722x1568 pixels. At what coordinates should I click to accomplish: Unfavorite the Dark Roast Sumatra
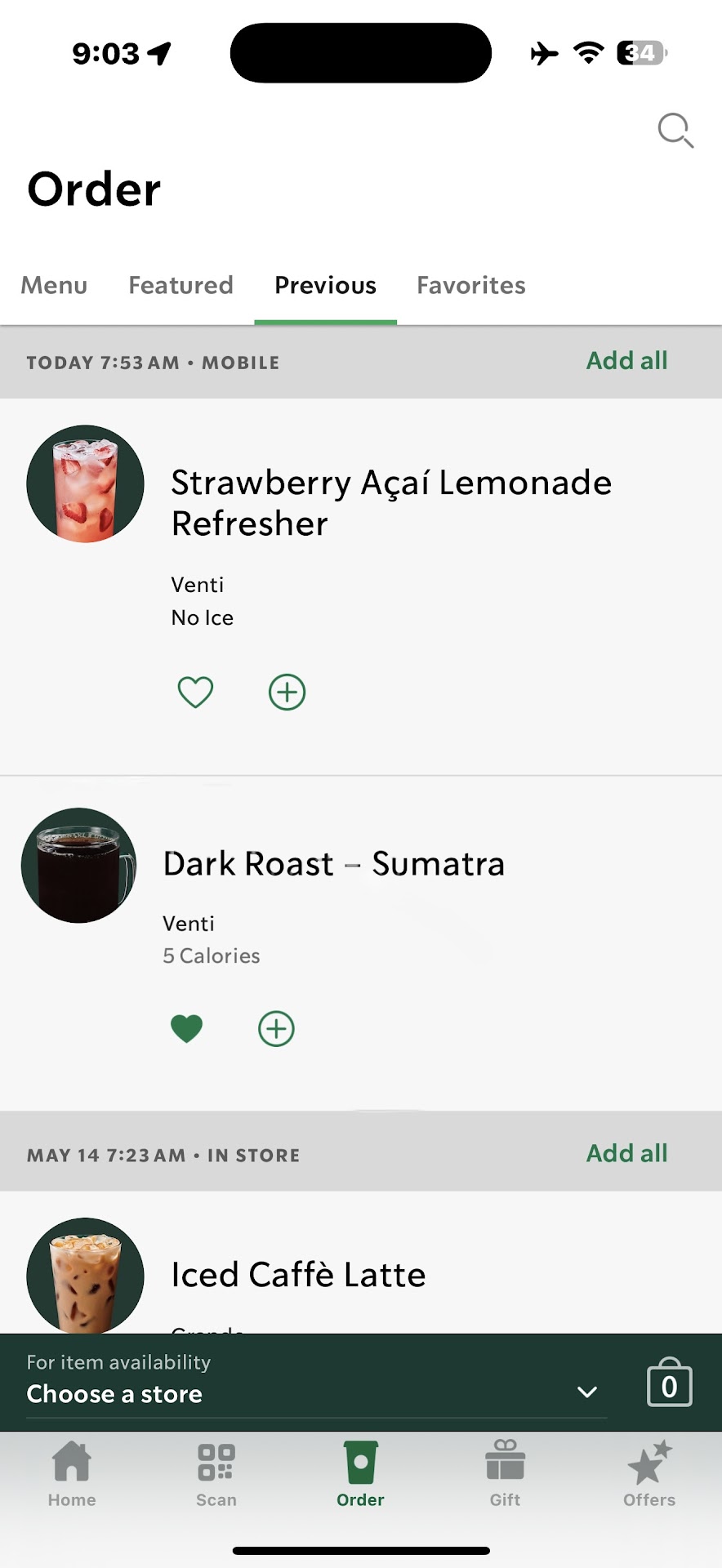click(186, 1028)
